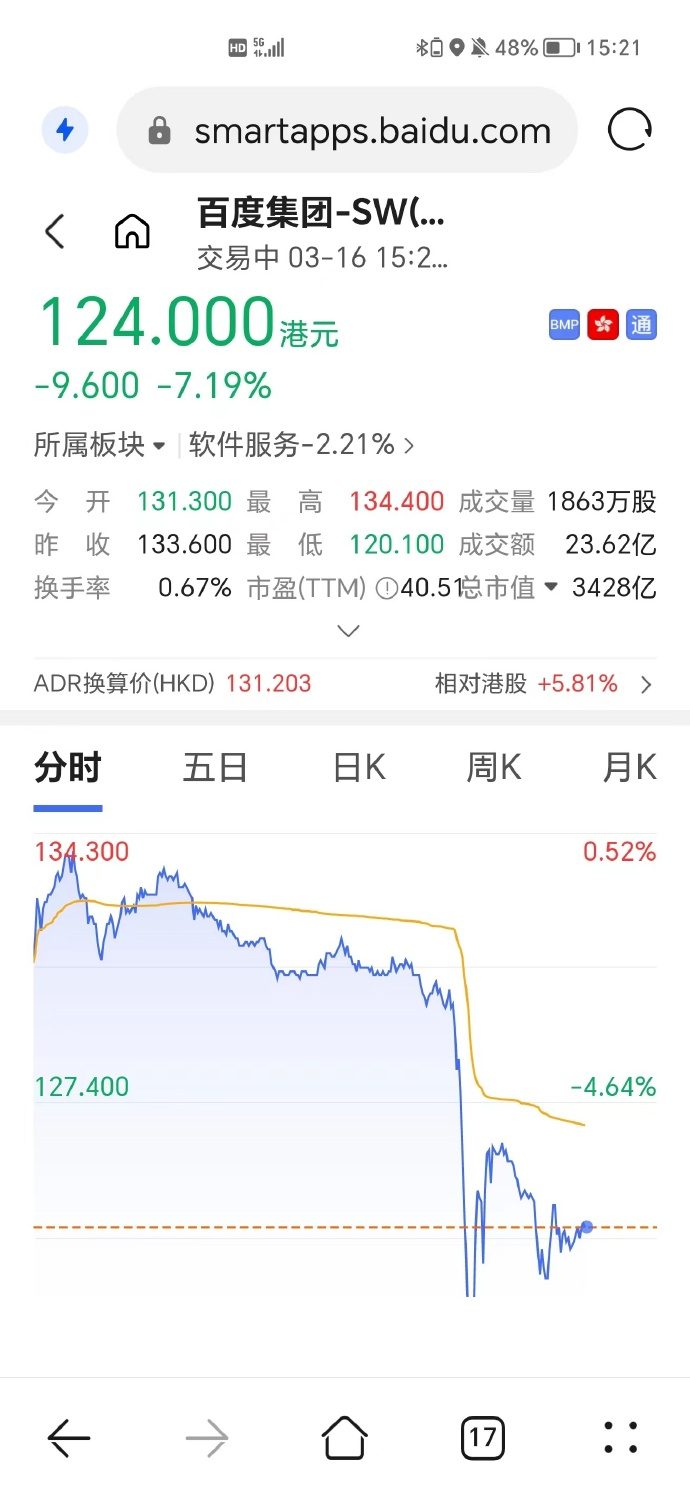Switch to the 月K chart tab
This screenshot has height=1498, width=690.
[x=630, y=768]
